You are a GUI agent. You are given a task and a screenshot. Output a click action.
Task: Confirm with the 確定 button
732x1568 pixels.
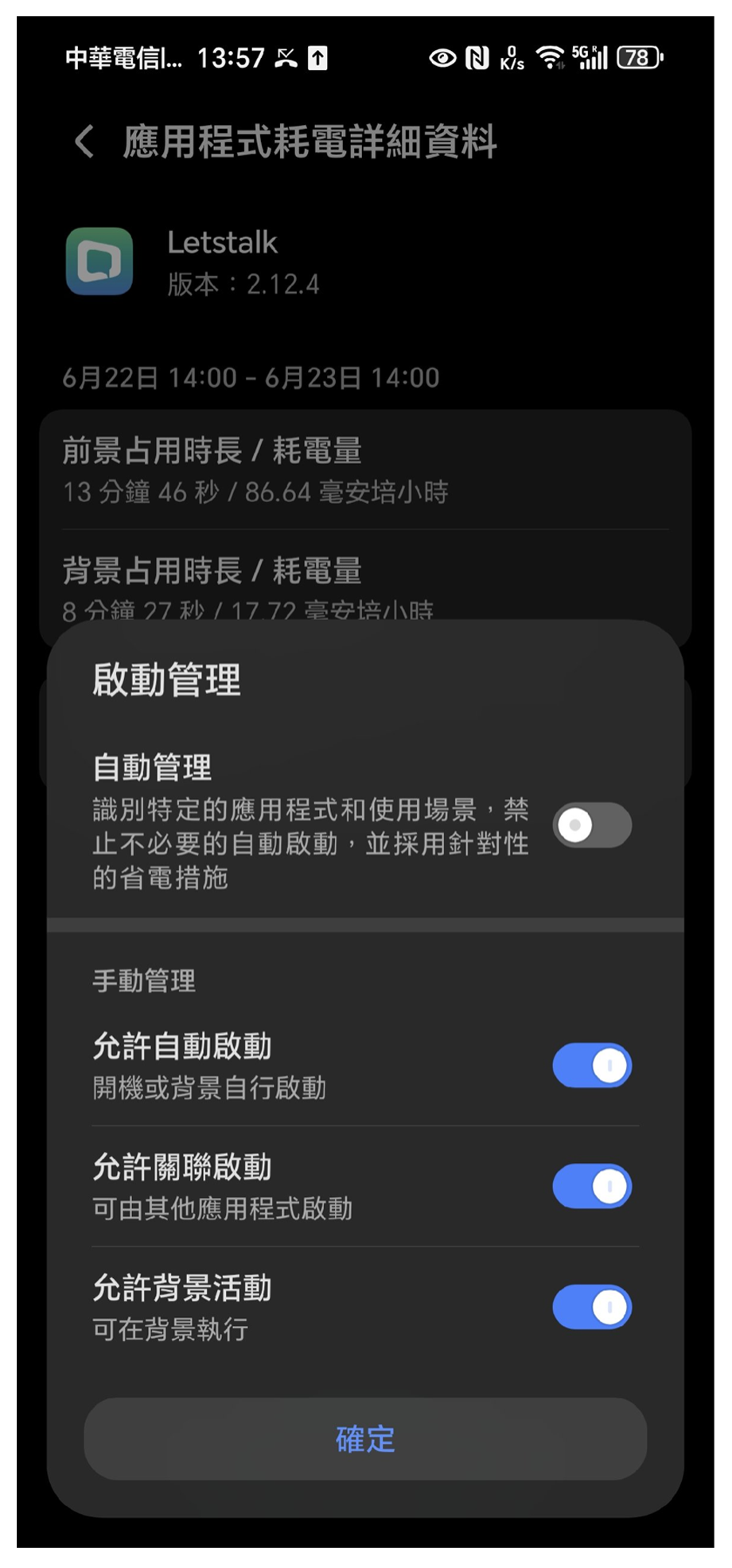coord(365,1439)
